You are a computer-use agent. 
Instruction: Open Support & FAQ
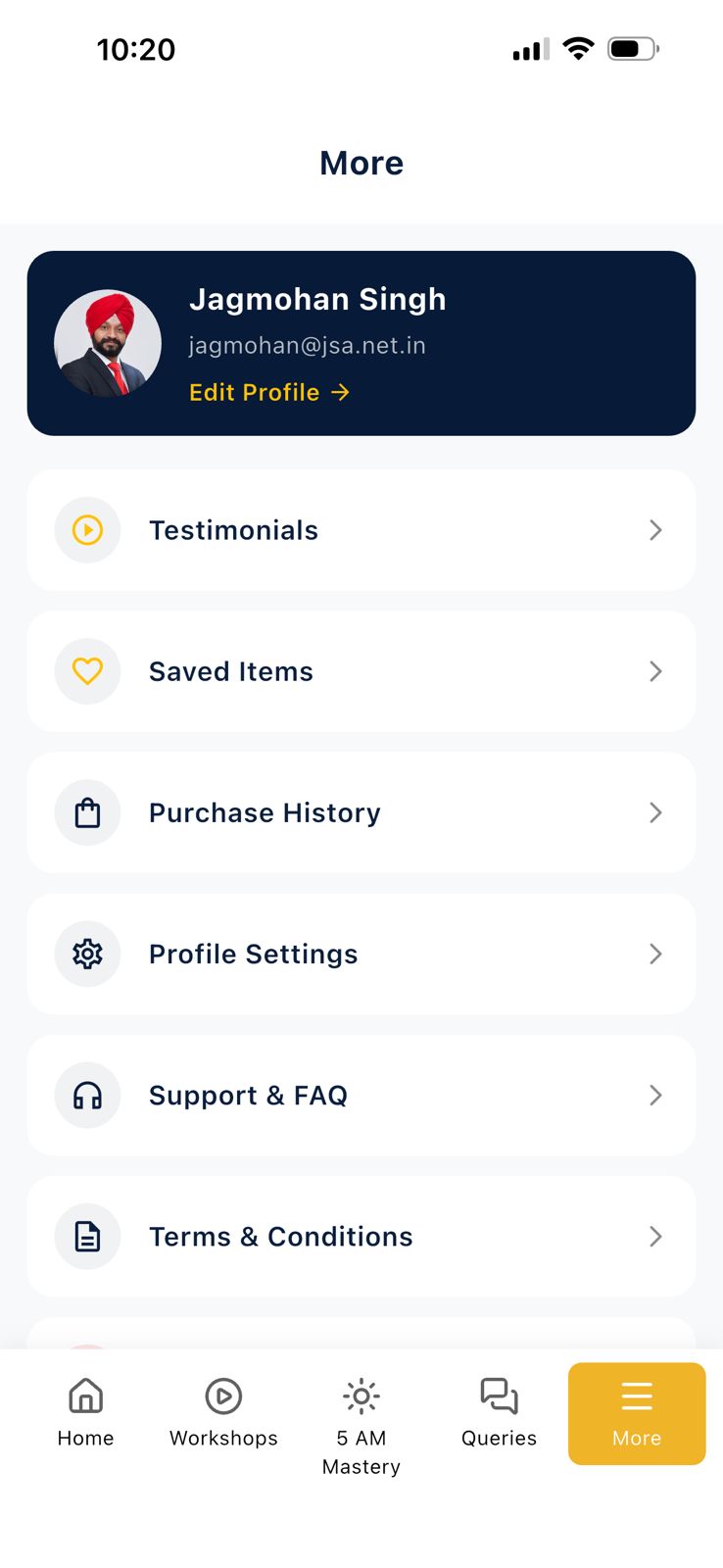coord(361,1095)
